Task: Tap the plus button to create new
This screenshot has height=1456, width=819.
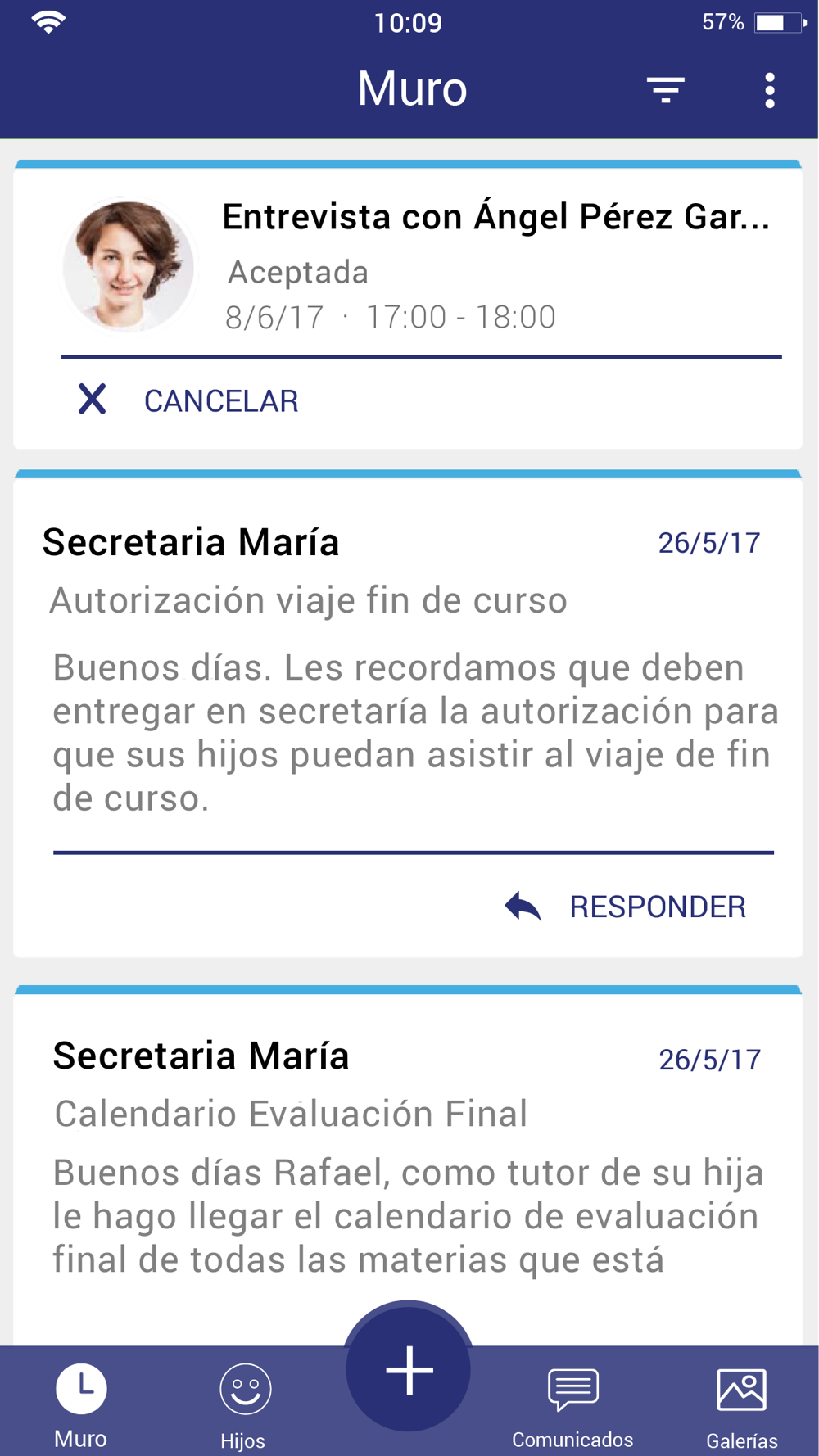Action: tap(408, 1368)
